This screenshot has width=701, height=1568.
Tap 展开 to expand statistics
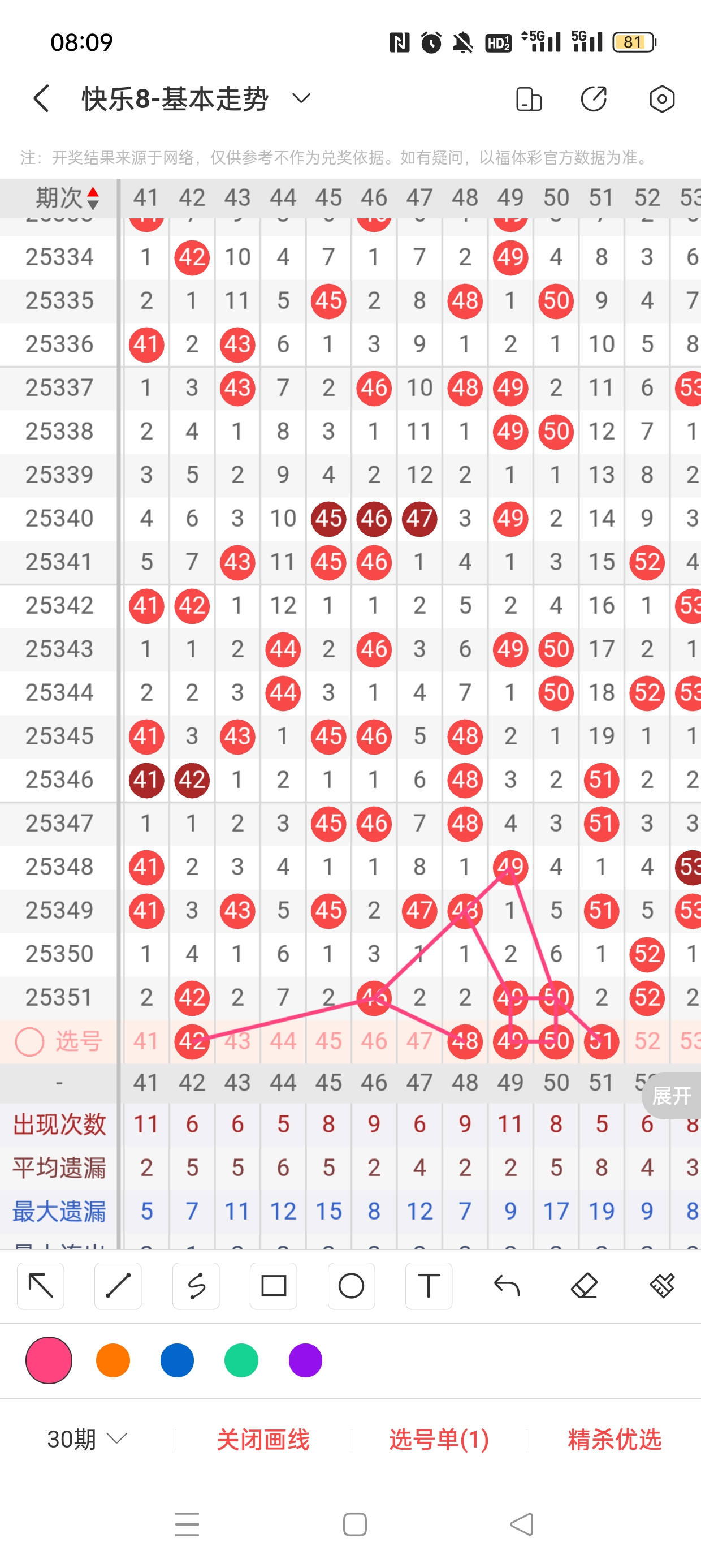[671, 1096]
